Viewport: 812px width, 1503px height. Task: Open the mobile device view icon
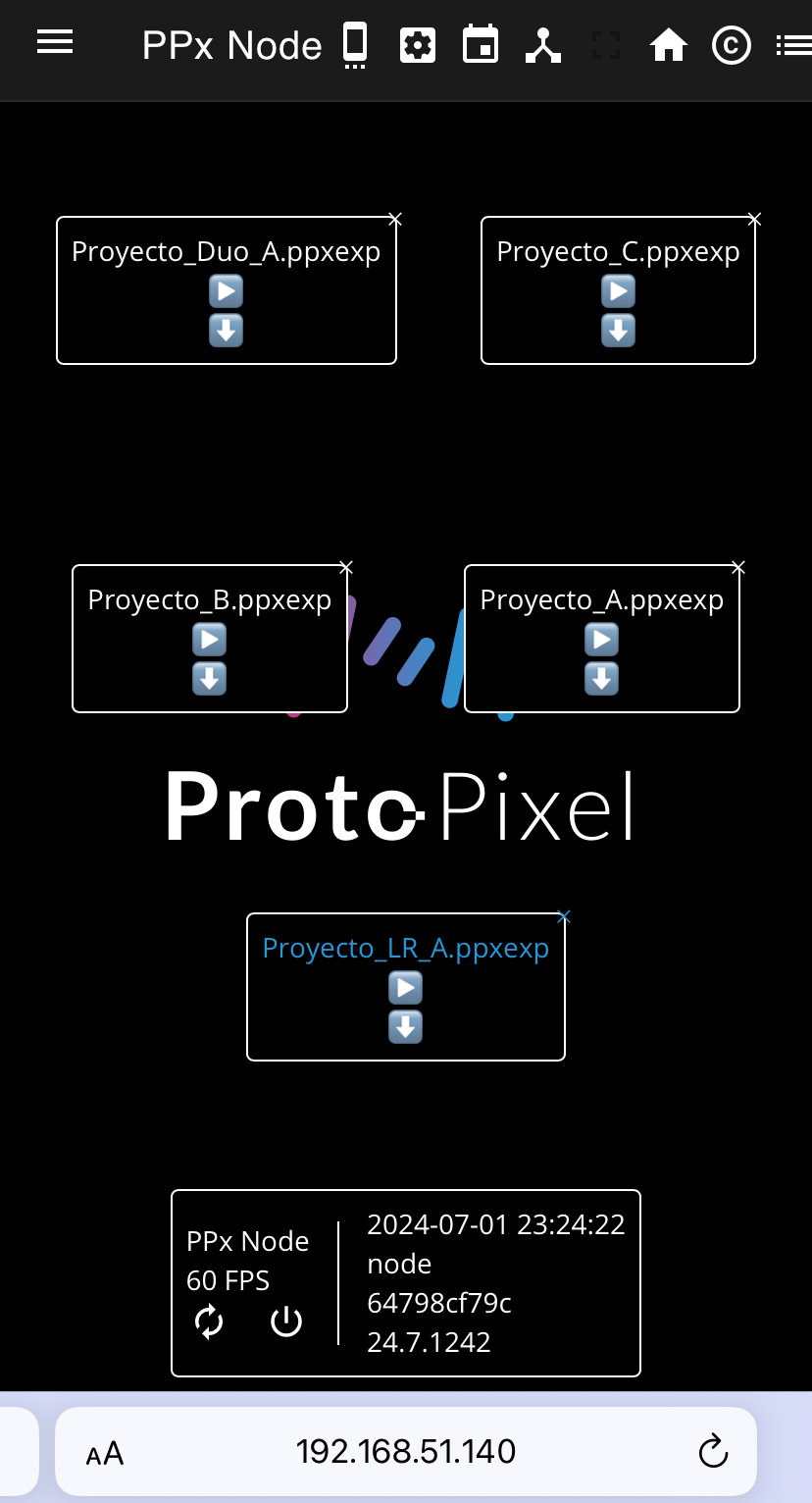(x=354, y=44)
